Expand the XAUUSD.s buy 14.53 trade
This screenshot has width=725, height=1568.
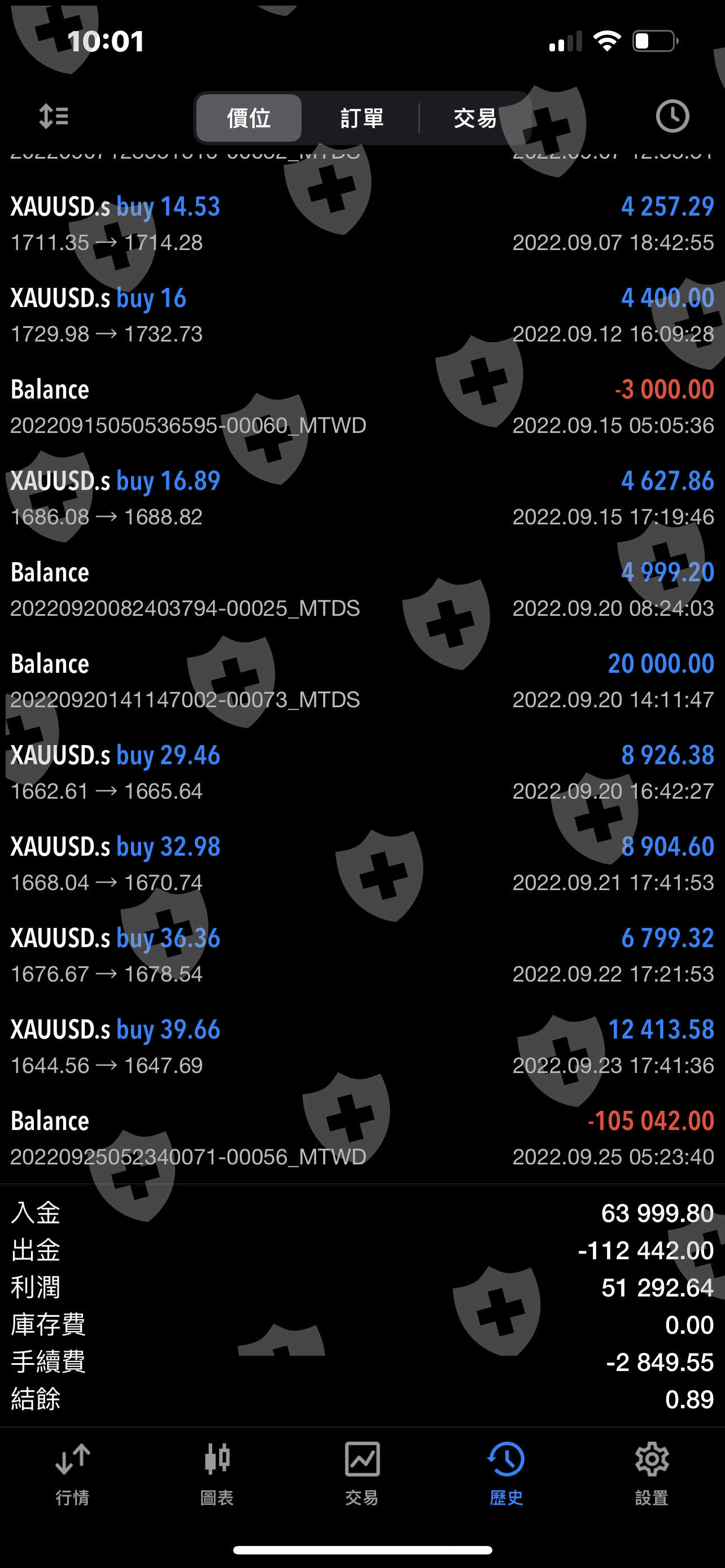click(362, 224)
